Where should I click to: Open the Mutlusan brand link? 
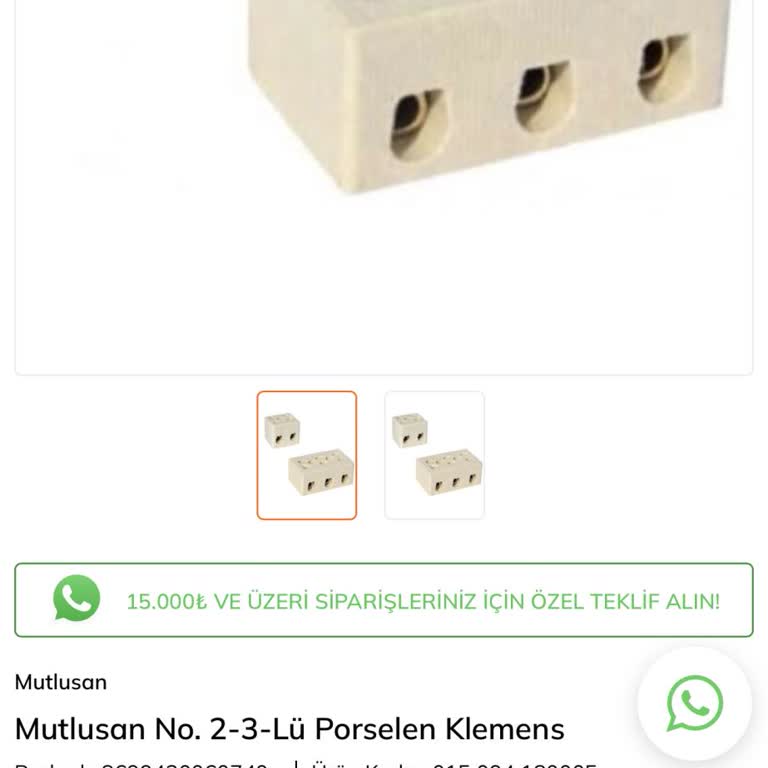pyautogui.click(x=61, y=682)
